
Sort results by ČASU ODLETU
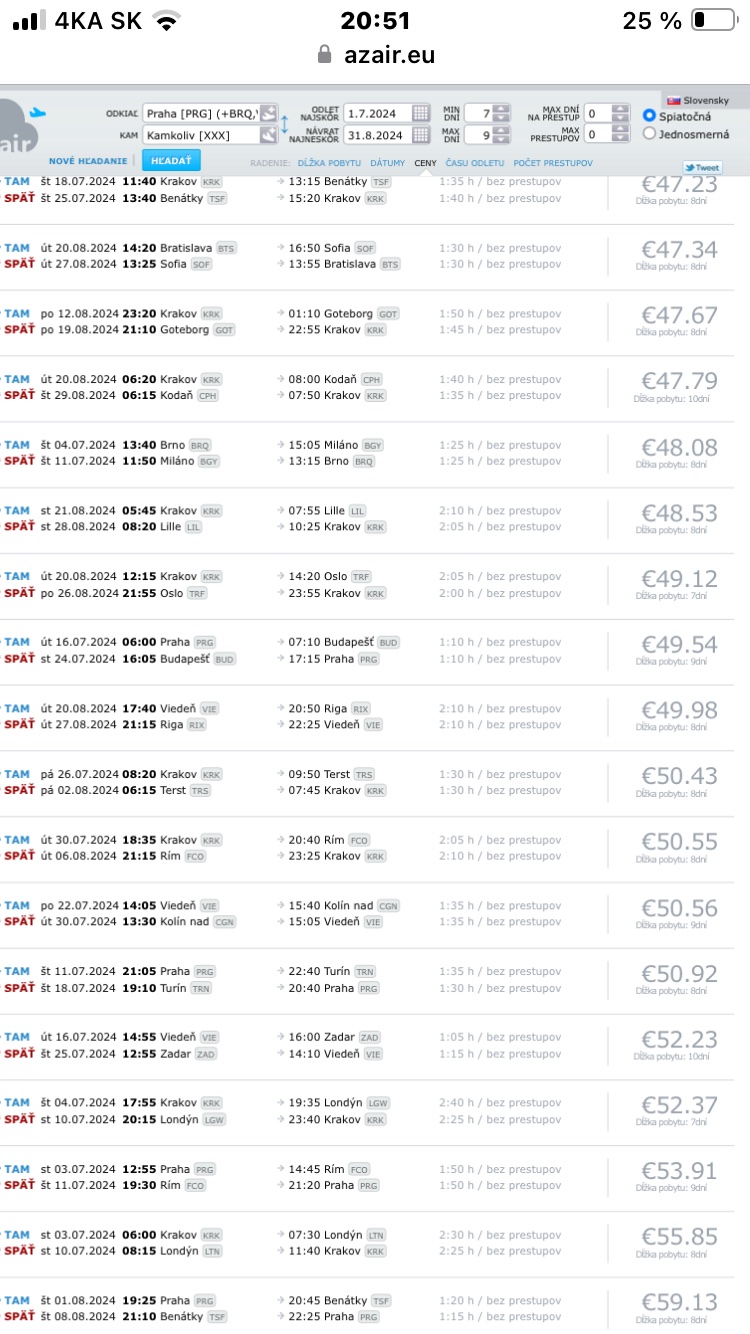(475, 162)
